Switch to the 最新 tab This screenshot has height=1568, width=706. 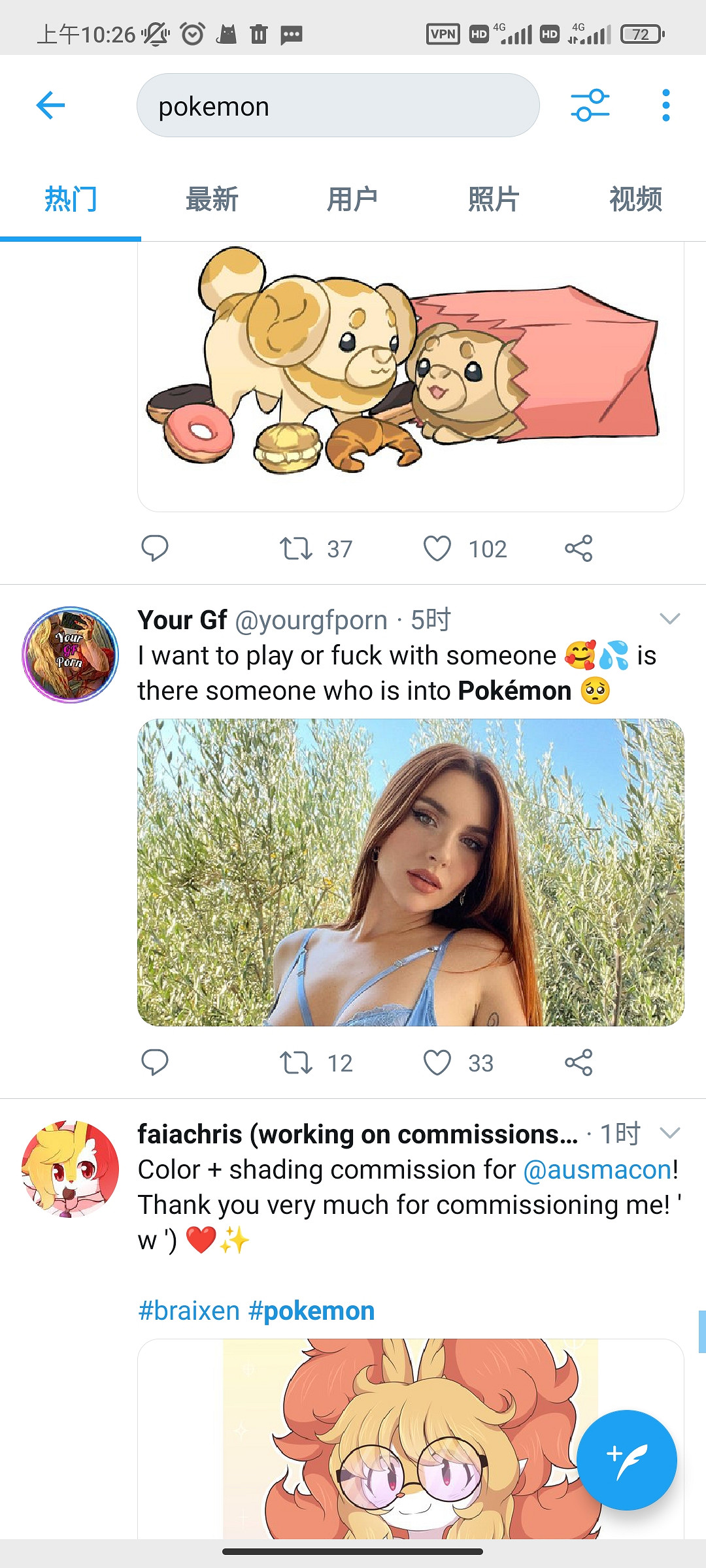(212, 199)
